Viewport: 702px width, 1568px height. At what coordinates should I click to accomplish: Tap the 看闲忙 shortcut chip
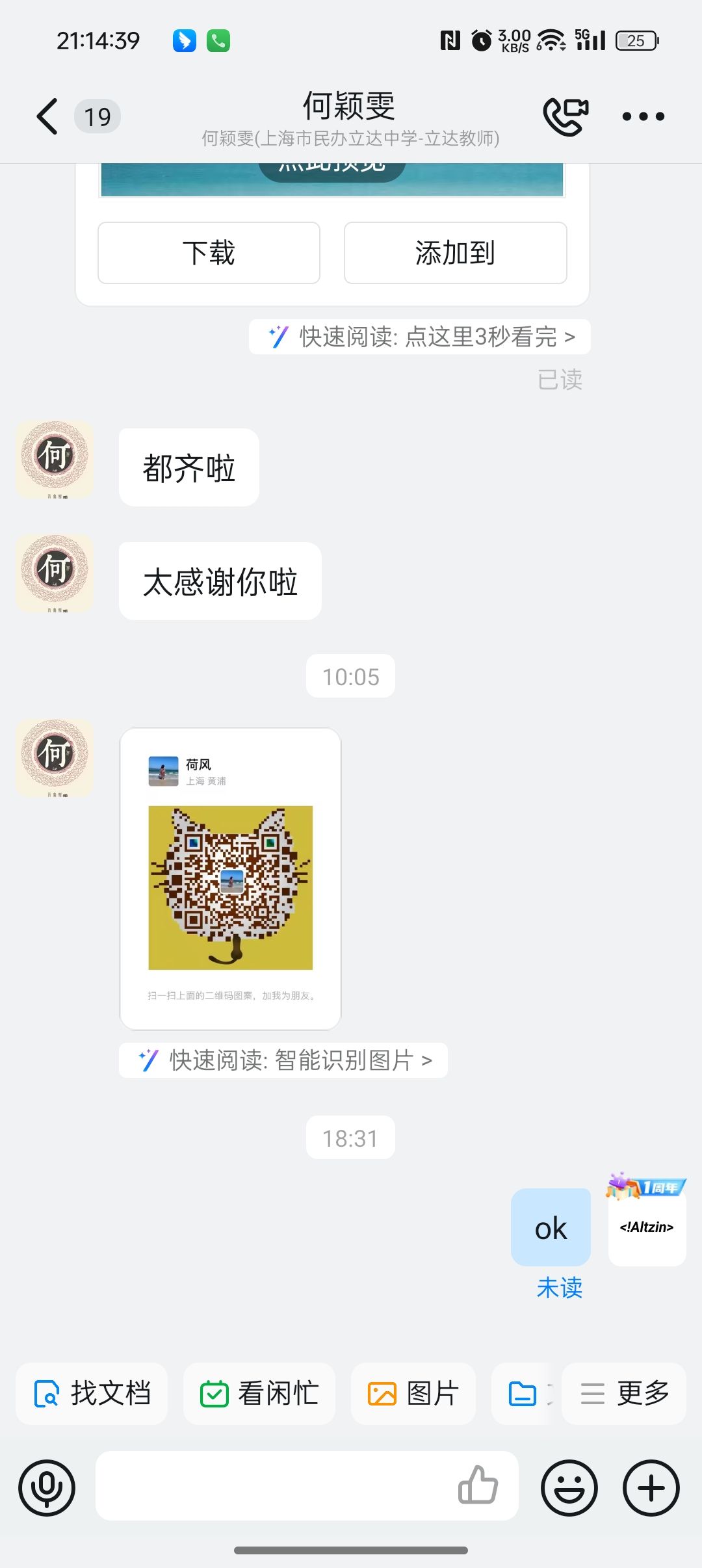259,1394
